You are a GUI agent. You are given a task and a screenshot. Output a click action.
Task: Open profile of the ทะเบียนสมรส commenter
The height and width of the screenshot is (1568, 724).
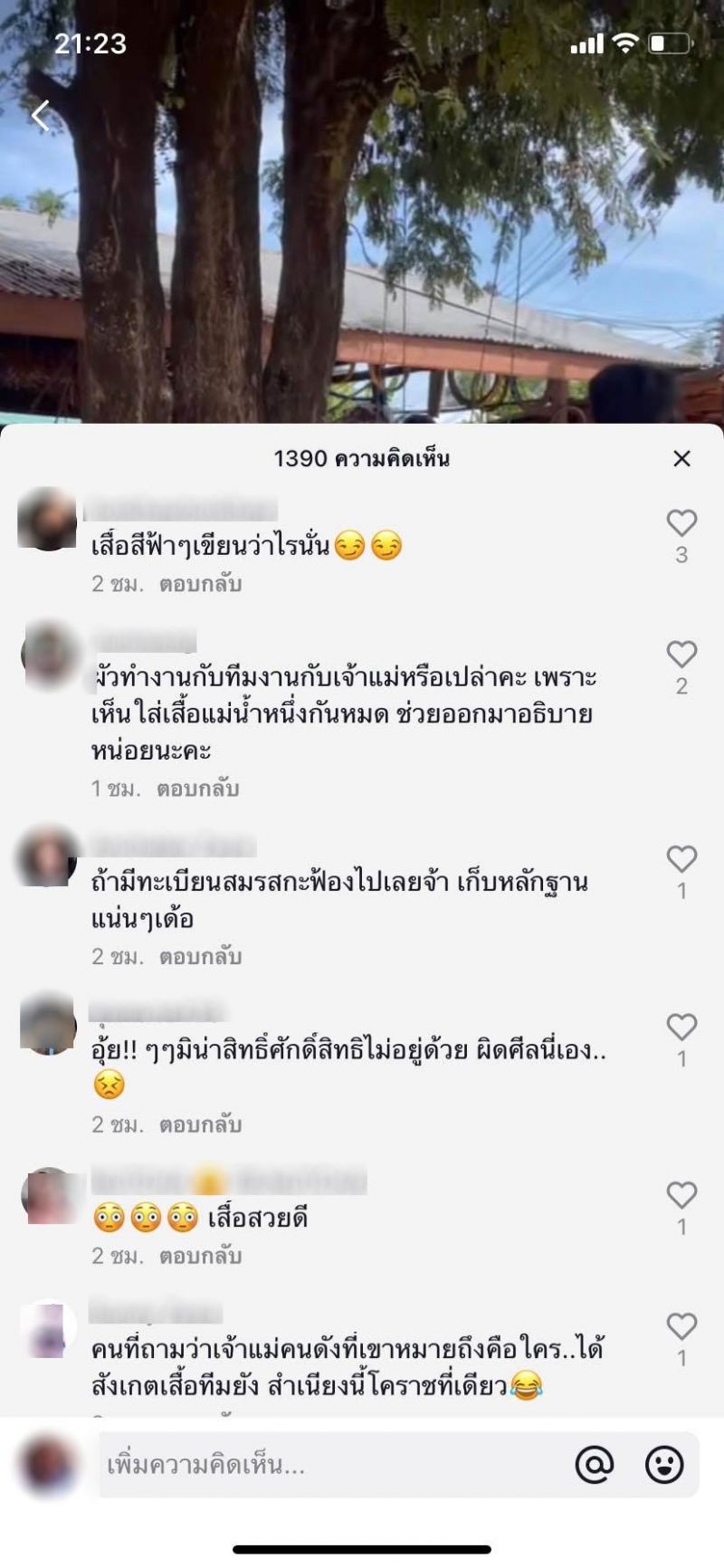[x=47, y=856]
